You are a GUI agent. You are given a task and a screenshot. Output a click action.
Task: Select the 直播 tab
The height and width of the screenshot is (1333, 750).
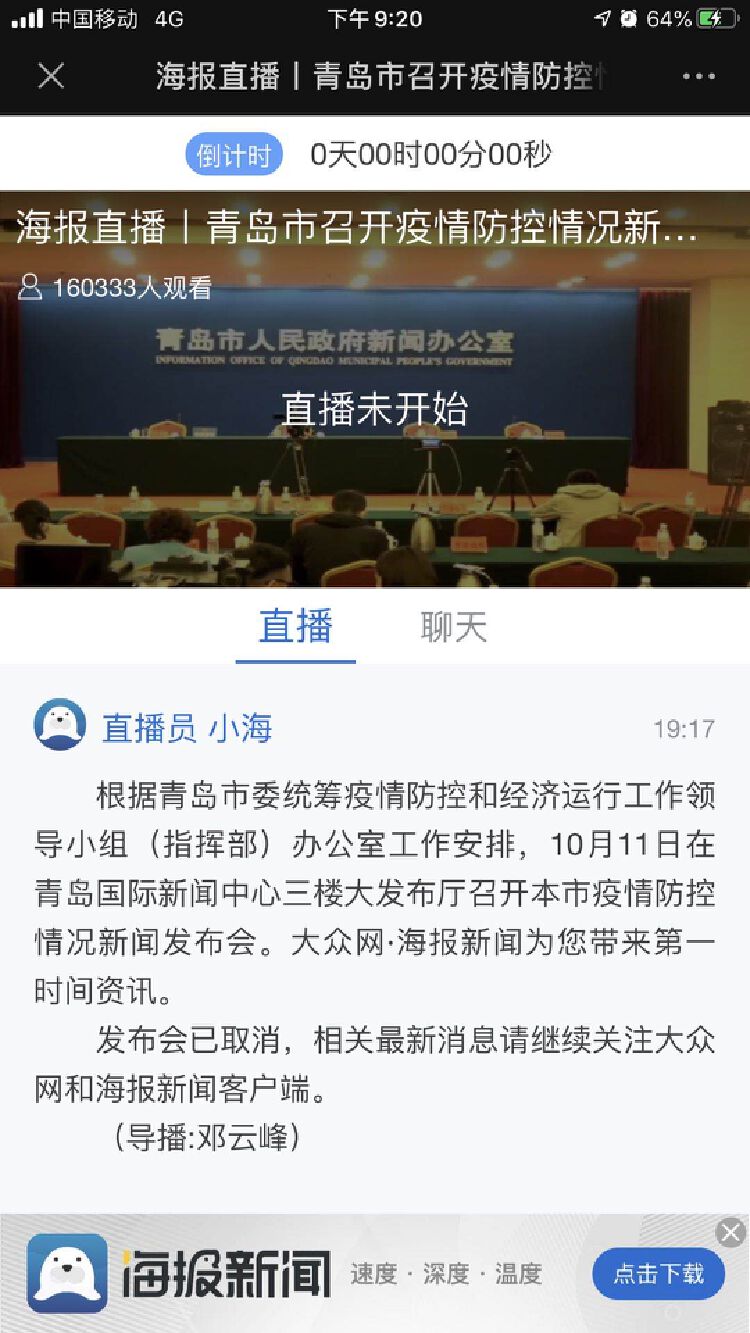click(296, 626)
